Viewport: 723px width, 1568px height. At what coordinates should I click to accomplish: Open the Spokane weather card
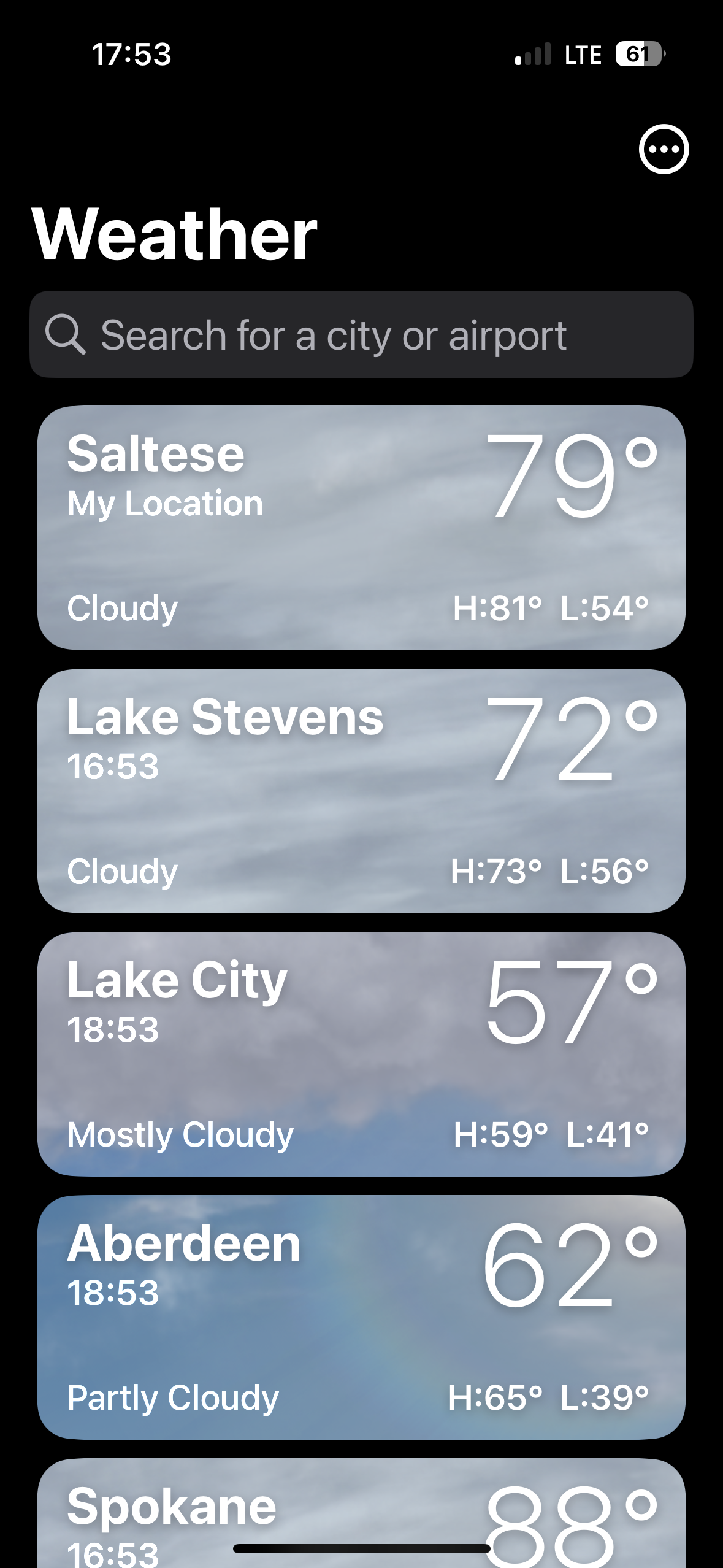361,1515
